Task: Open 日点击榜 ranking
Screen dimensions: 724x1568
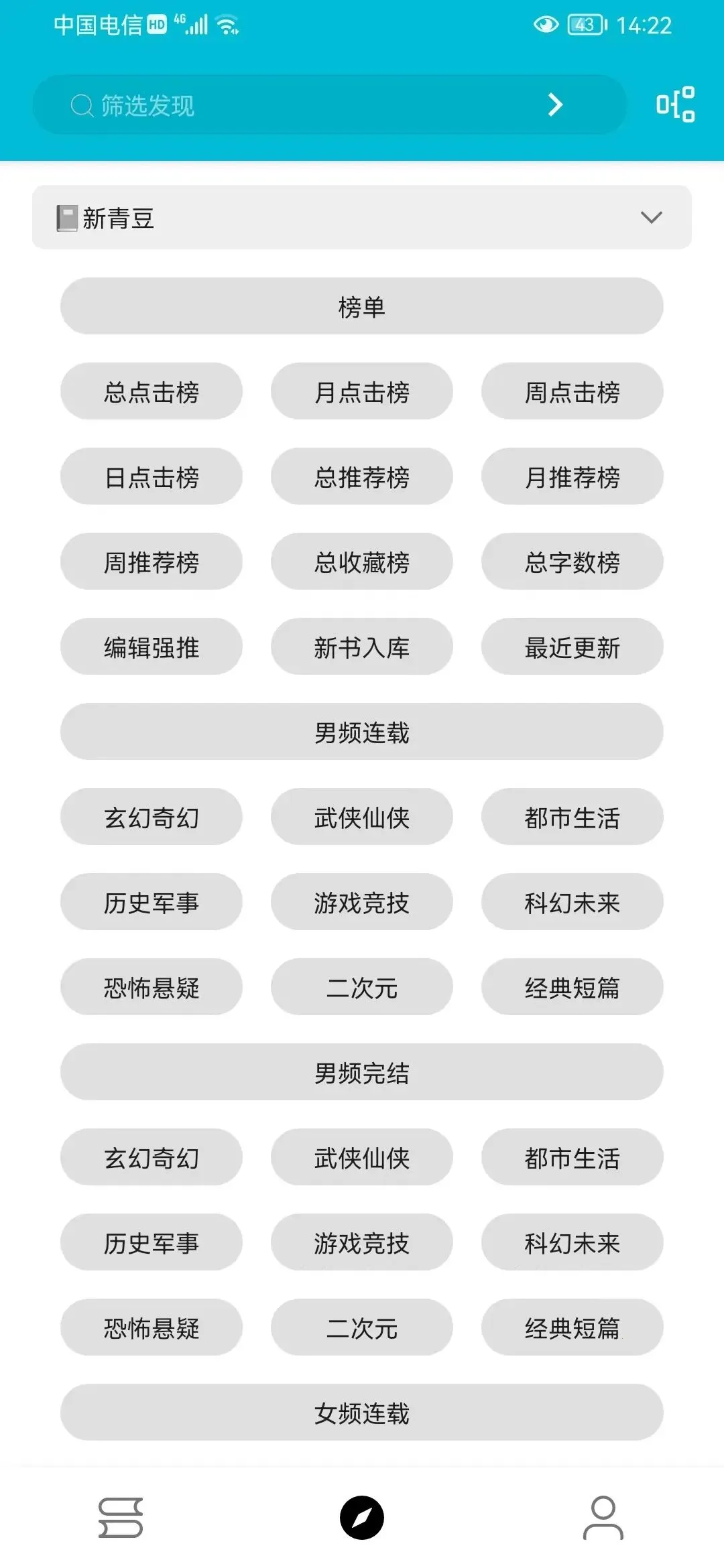Action: [x=152, y=477]
